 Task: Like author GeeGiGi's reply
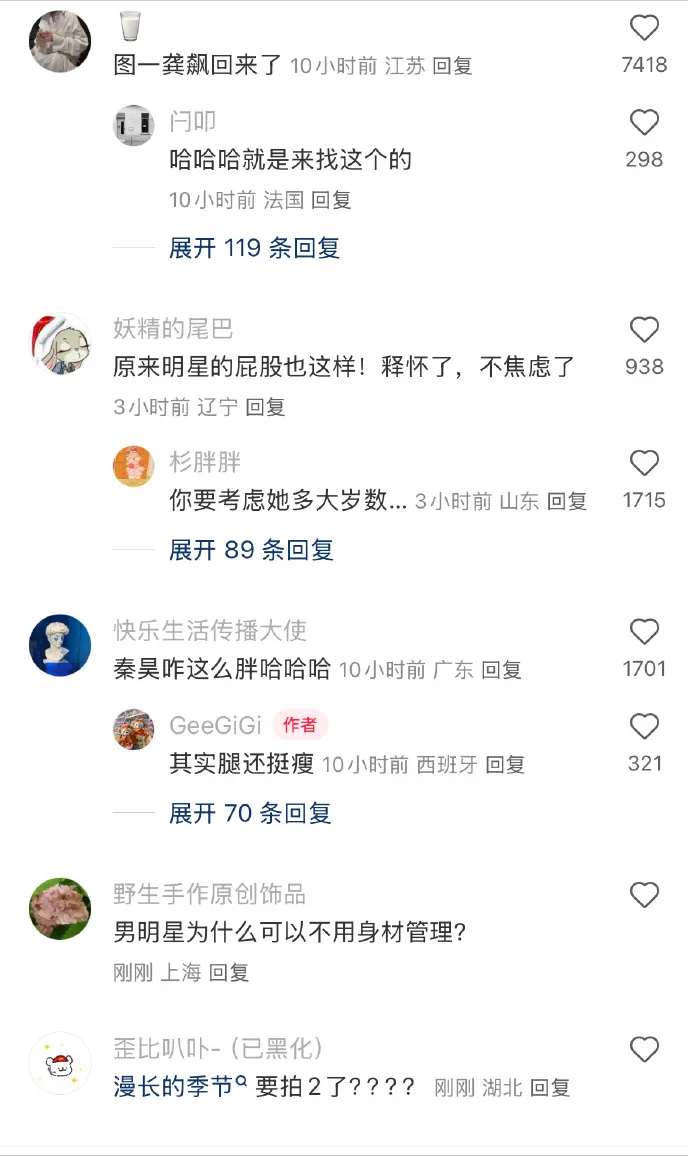click(x=644, y=726)
